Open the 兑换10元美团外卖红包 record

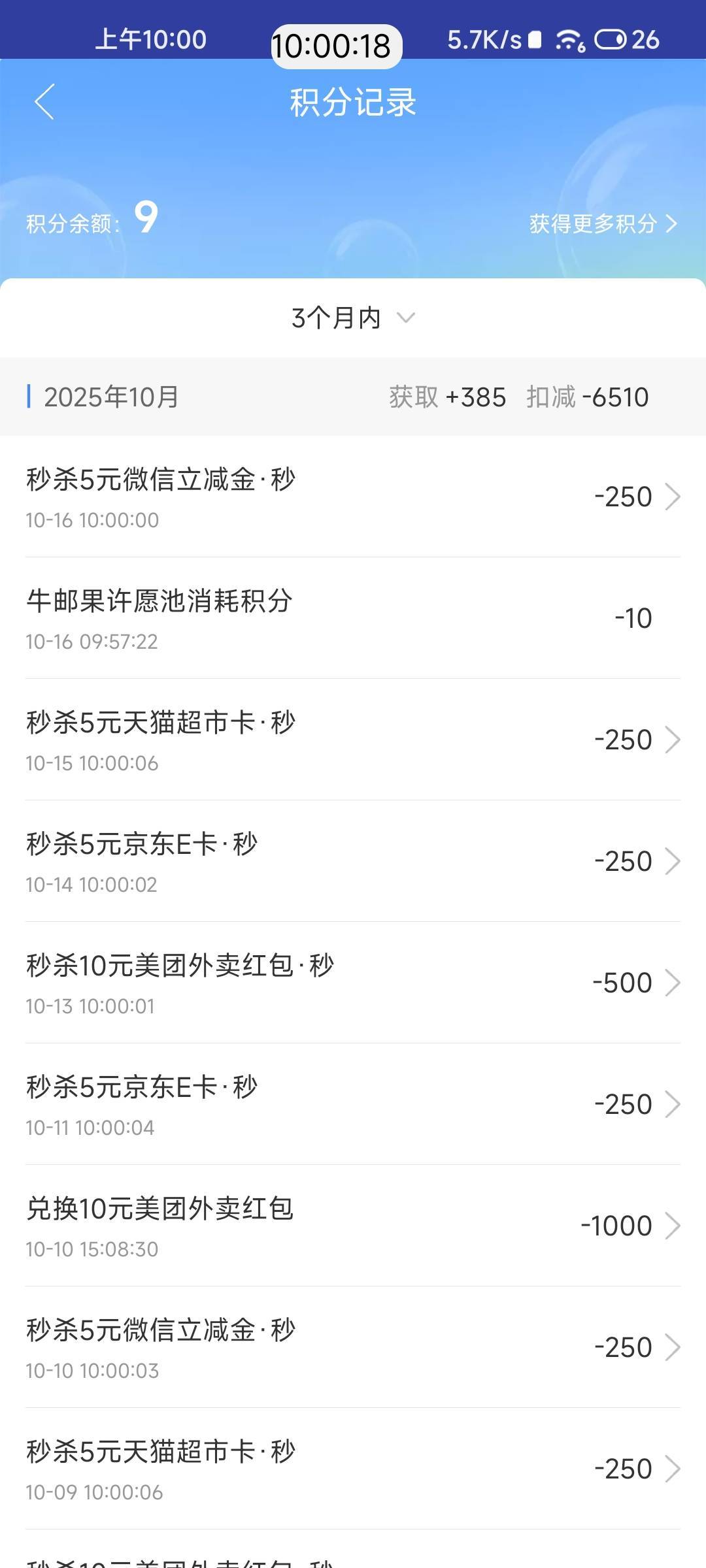[x=353, y=1226]
